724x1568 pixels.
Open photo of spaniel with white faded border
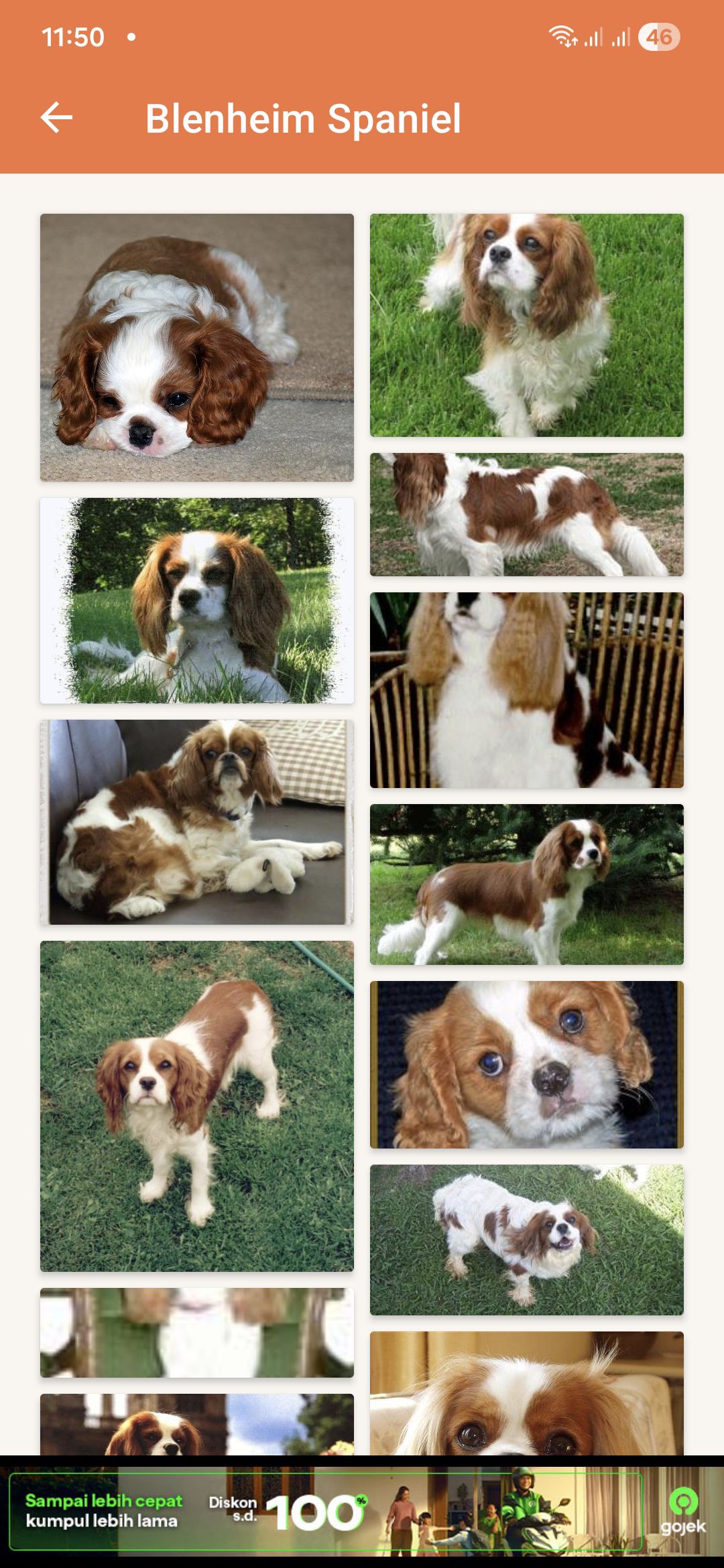[196, 600]
